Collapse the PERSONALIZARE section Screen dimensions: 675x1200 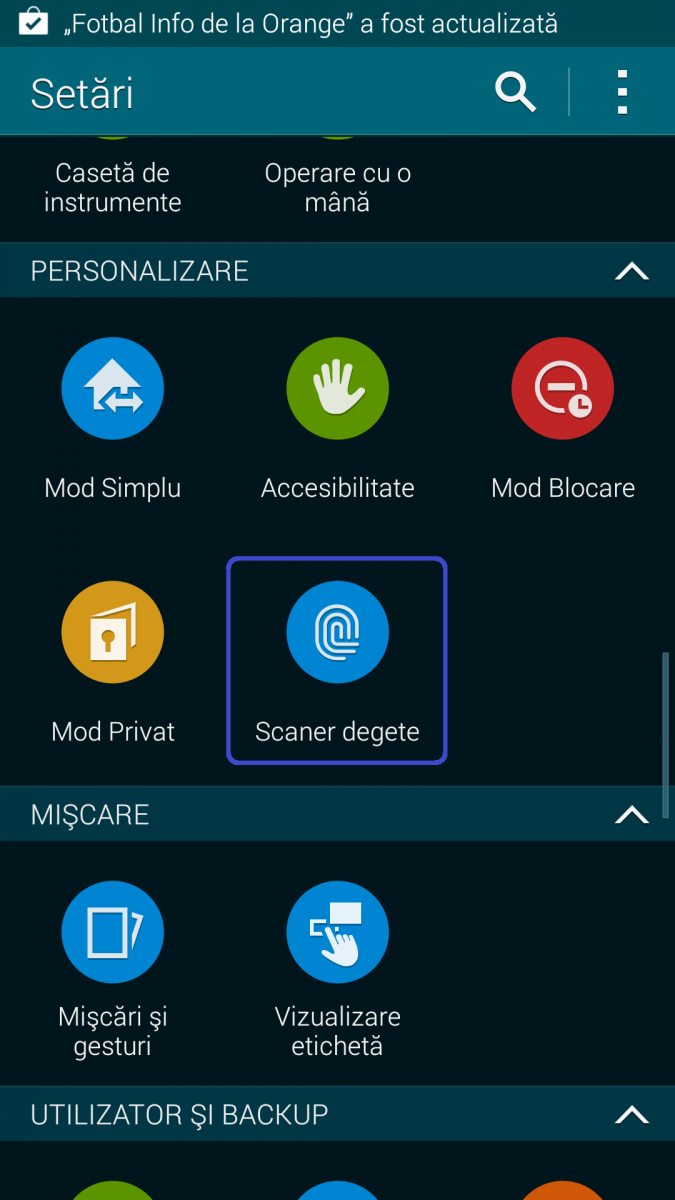coord(632,271)
